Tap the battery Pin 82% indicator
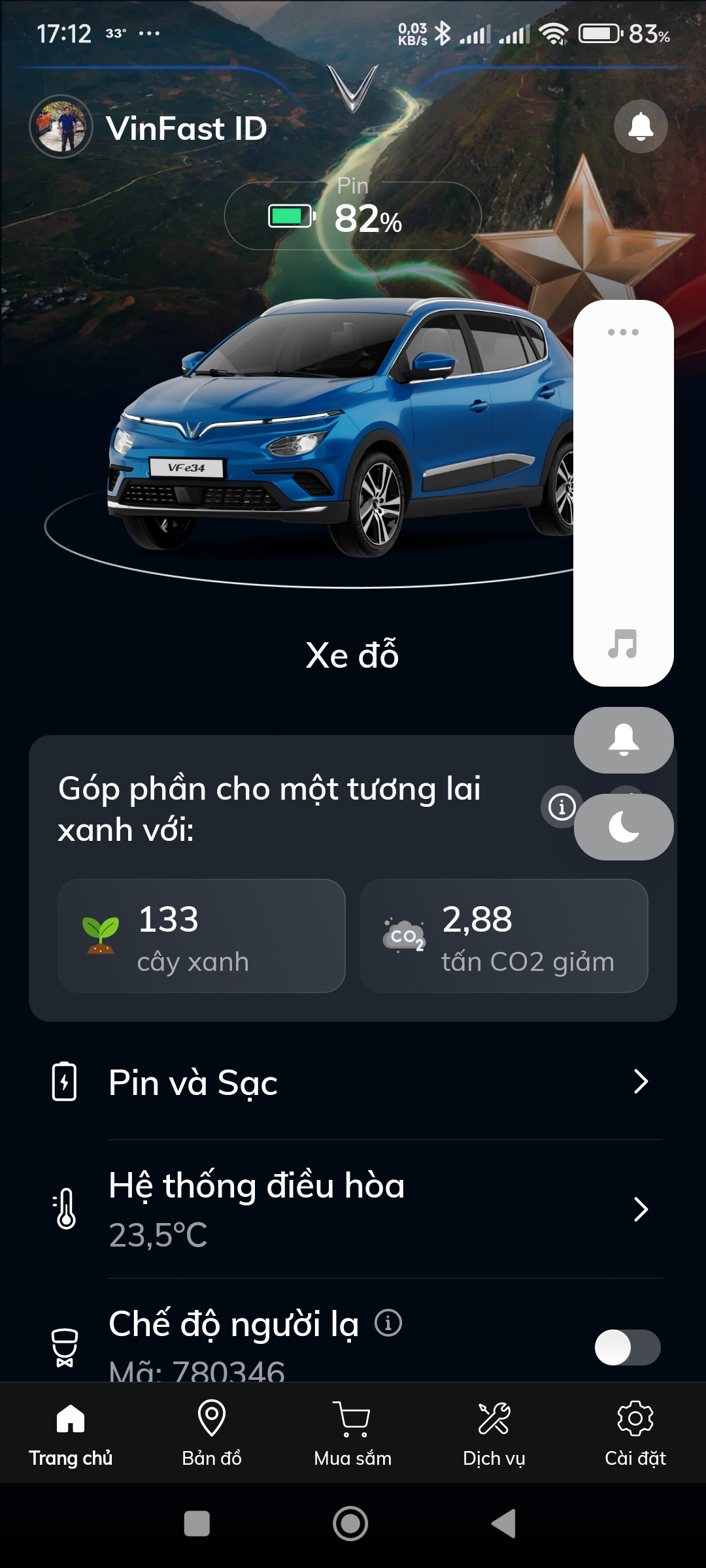The image size is (706, 1568). click(353, 216)
